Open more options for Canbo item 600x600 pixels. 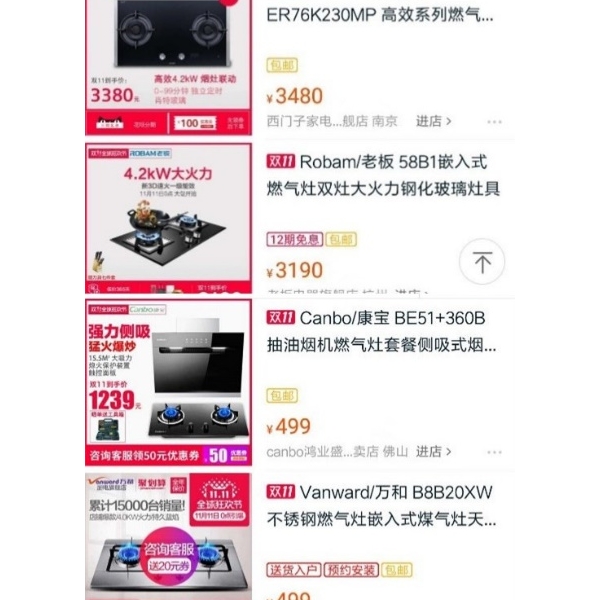click(496, 452)
